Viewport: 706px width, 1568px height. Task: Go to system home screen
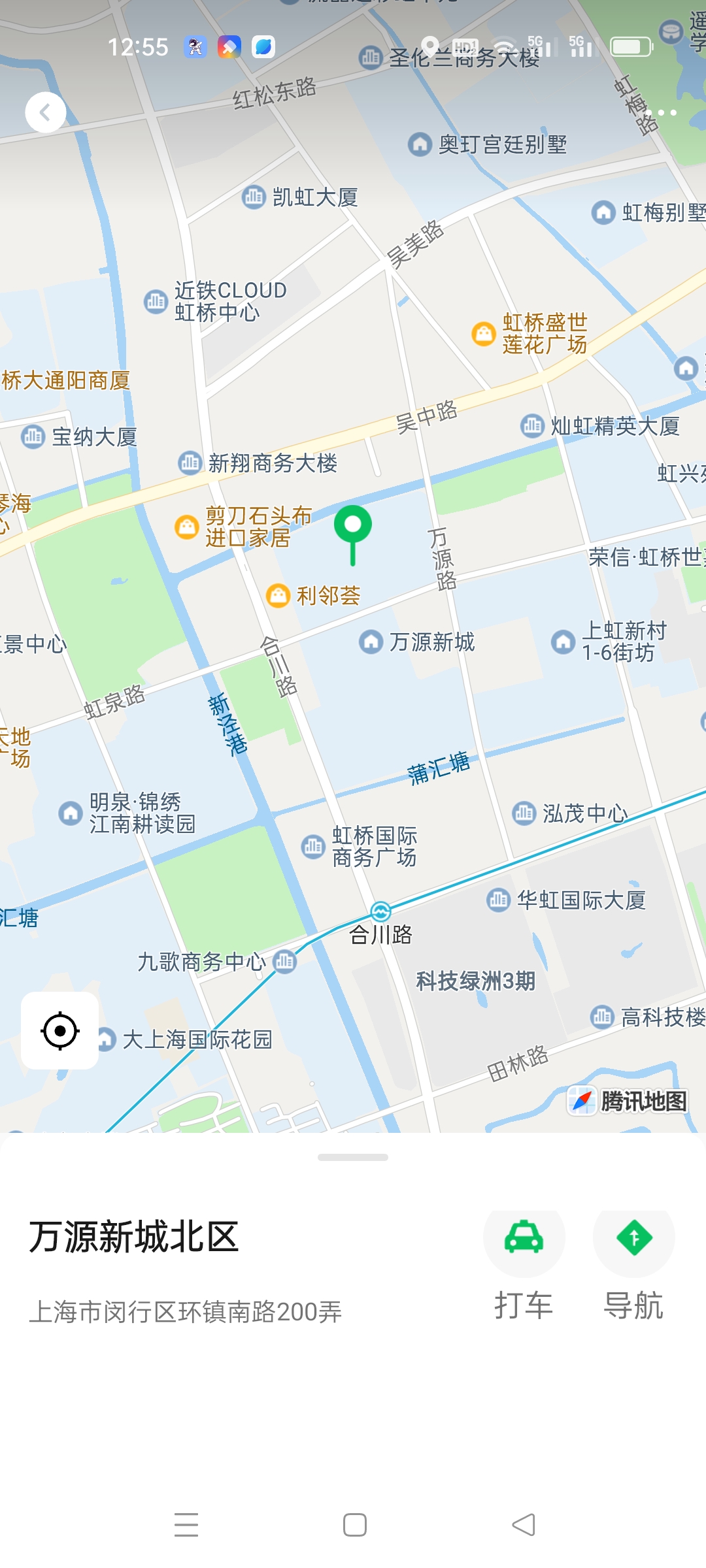tap(354, 1525)
